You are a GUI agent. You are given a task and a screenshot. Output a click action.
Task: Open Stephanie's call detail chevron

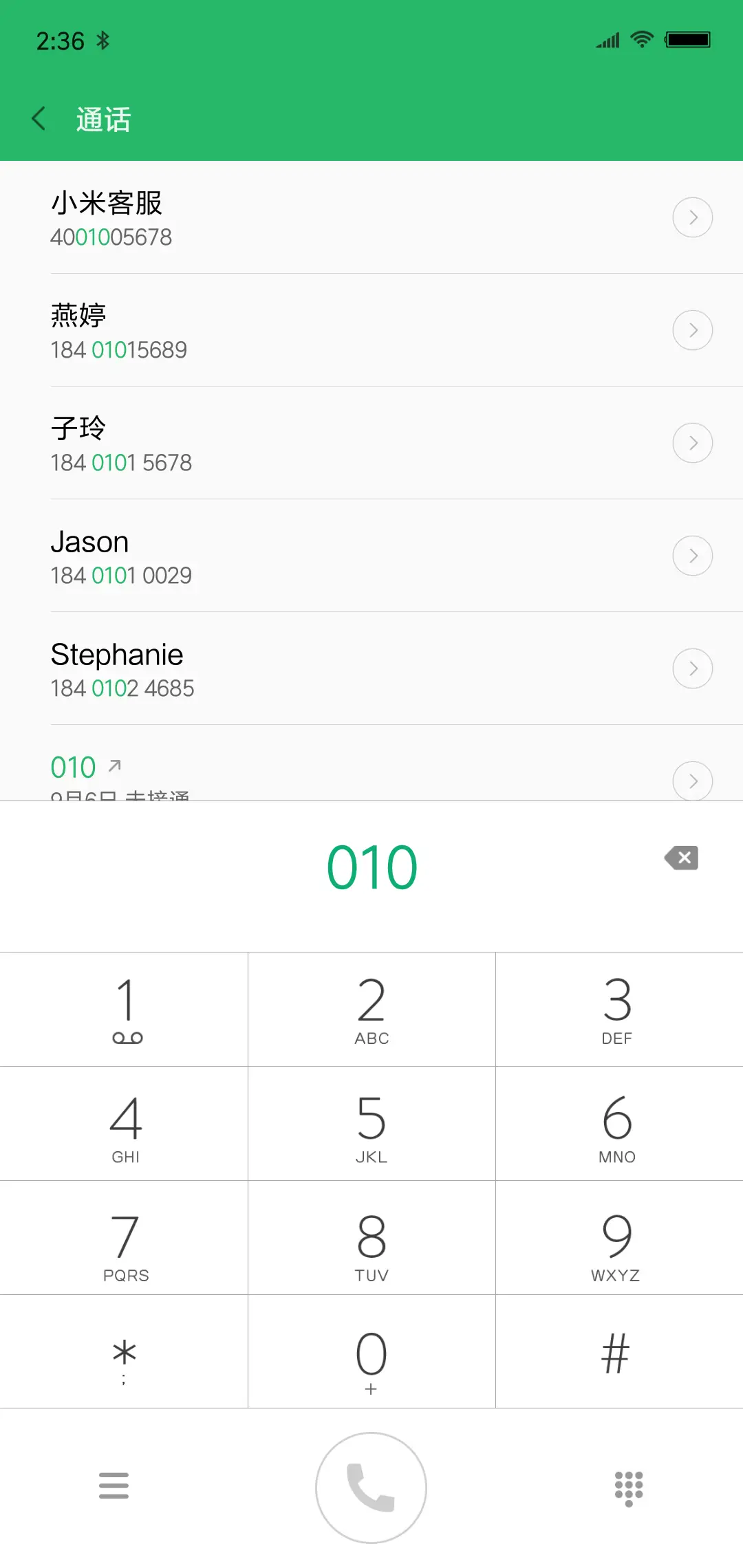692,668
